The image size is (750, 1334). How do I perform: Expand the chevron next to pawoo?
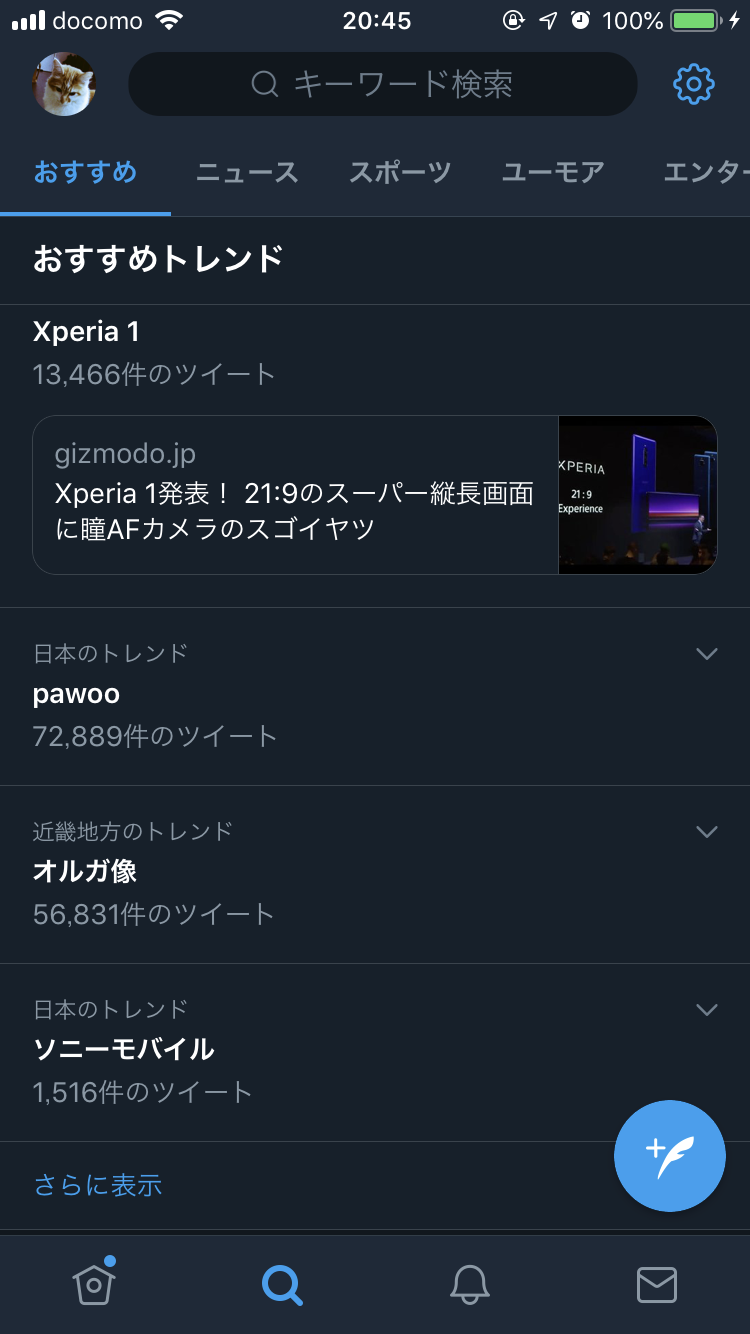point(707,654)
